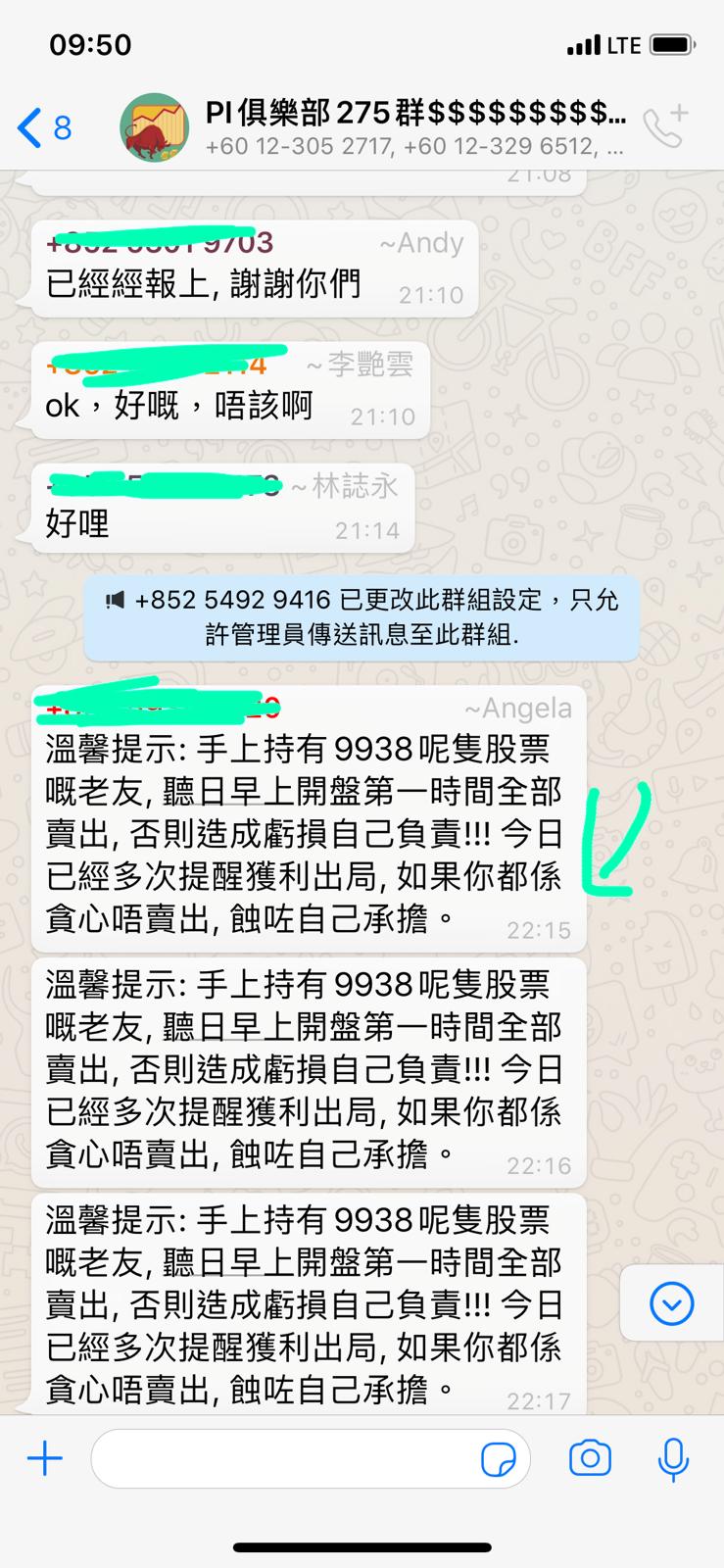Viewport: 724px width, 1568px height.
Task: Open the group's bull avatar picture
Action: [x=154, y=128]
